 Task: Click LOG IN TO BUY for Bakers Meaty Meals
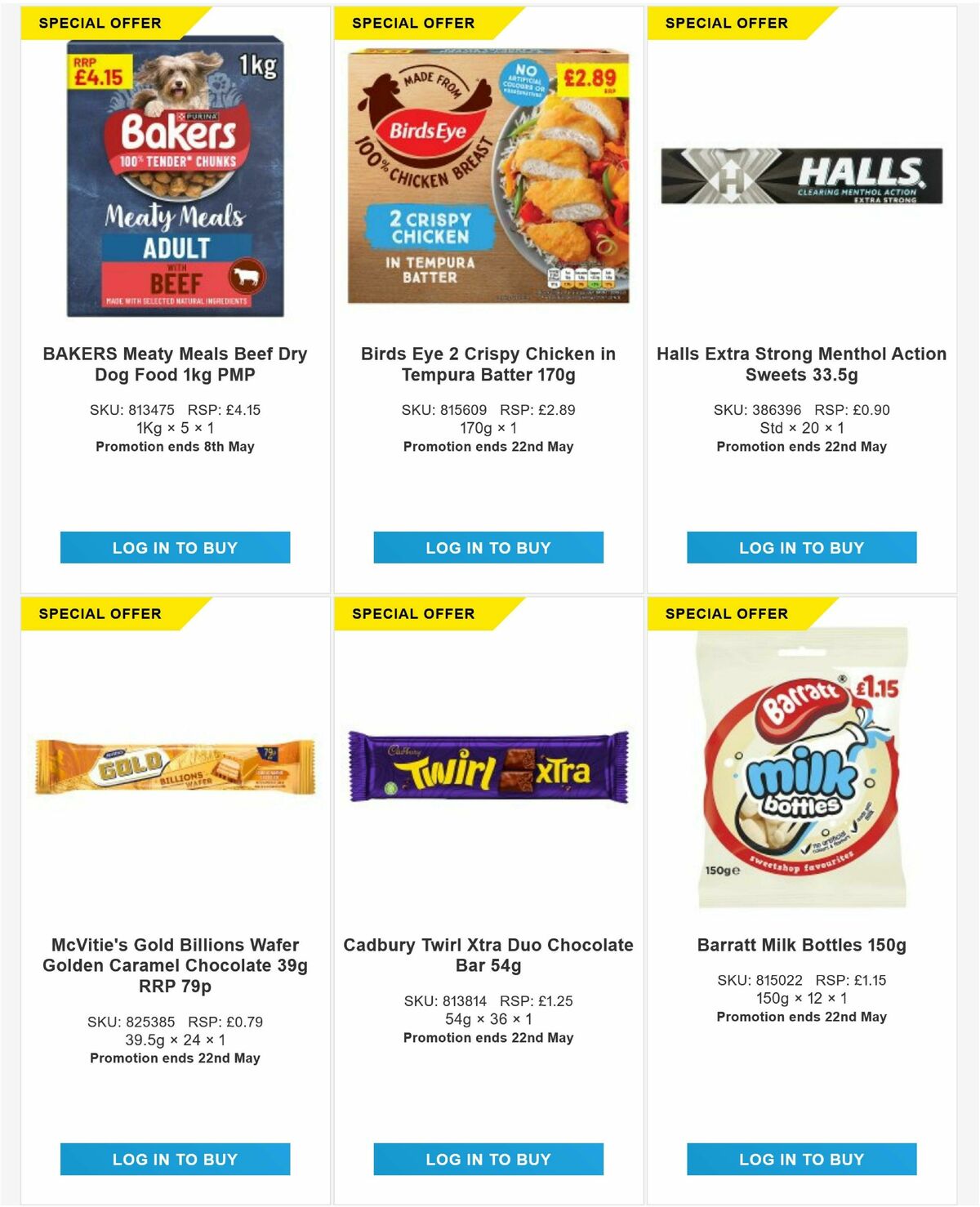pyautogui.click(x=174, y=548)
